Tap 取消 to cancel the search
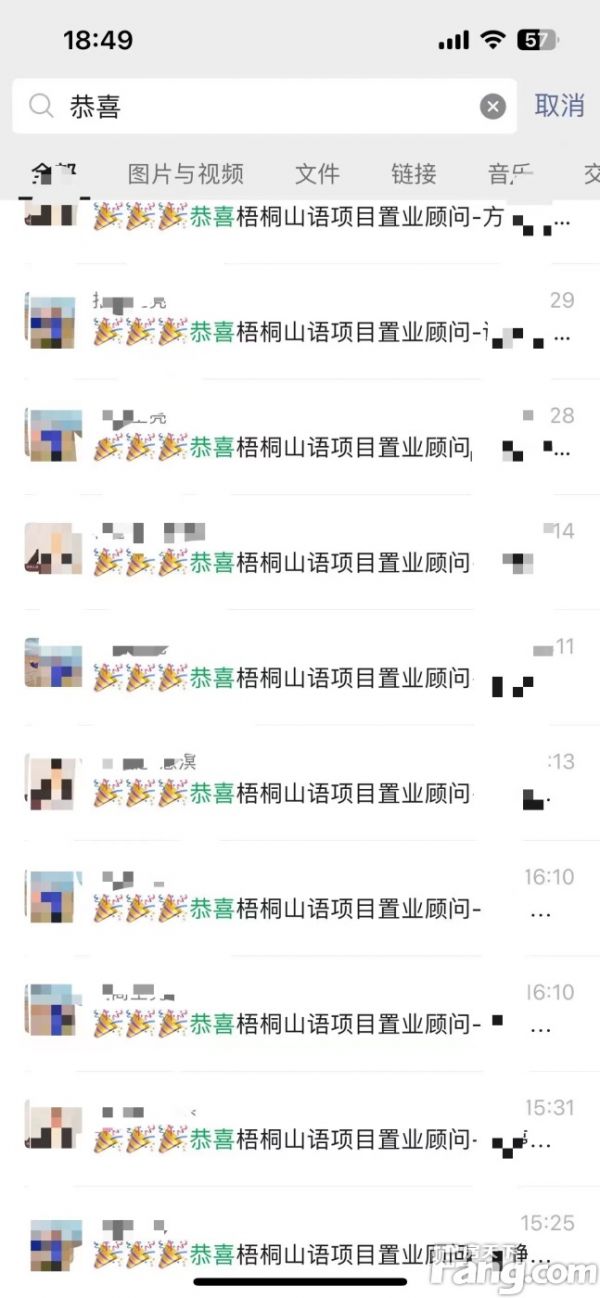The image size is (600, 1298). pos(559,106)
